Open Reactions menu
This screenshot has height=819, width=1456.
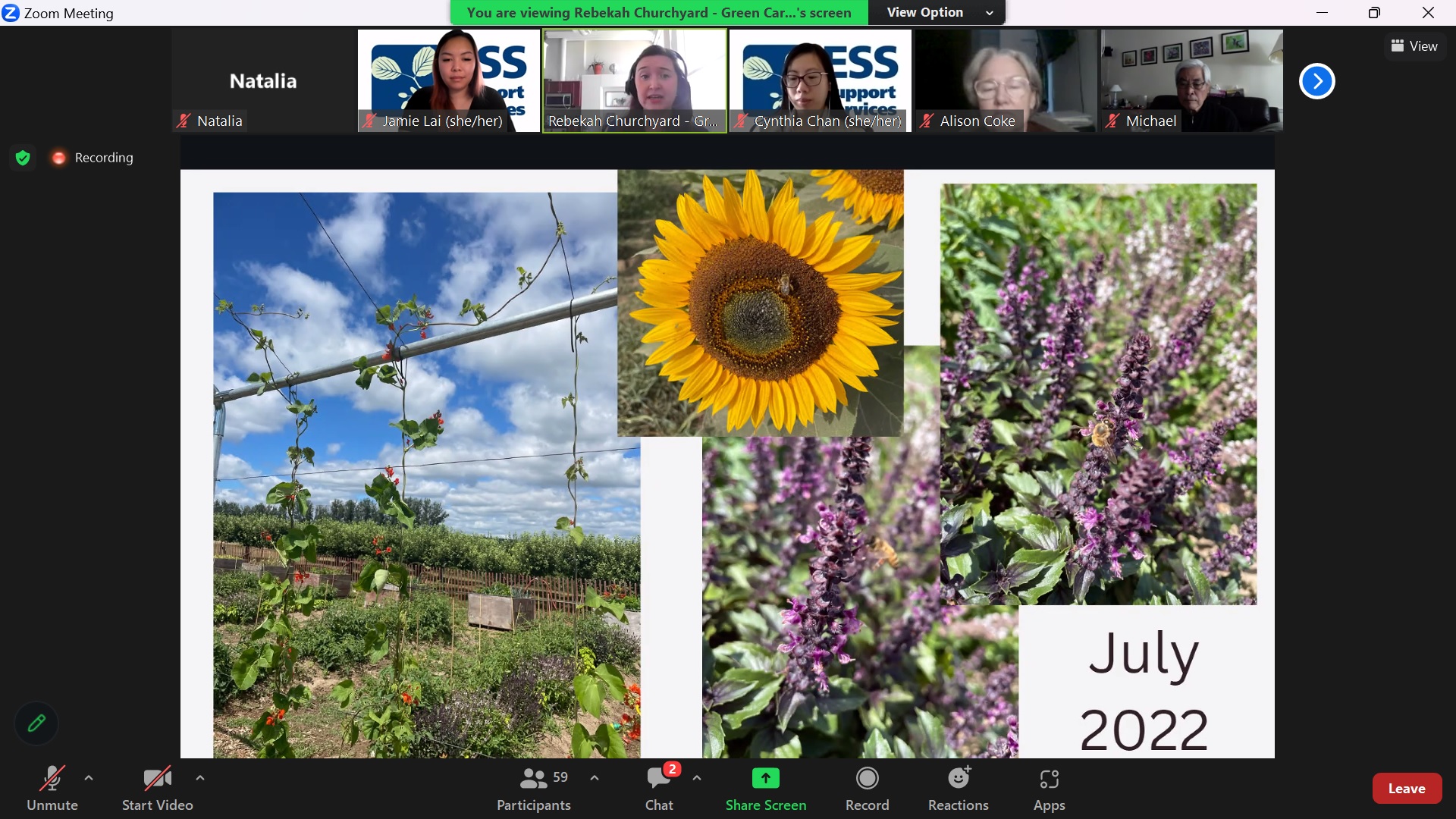pyautogui.click(x=958, y=787)
